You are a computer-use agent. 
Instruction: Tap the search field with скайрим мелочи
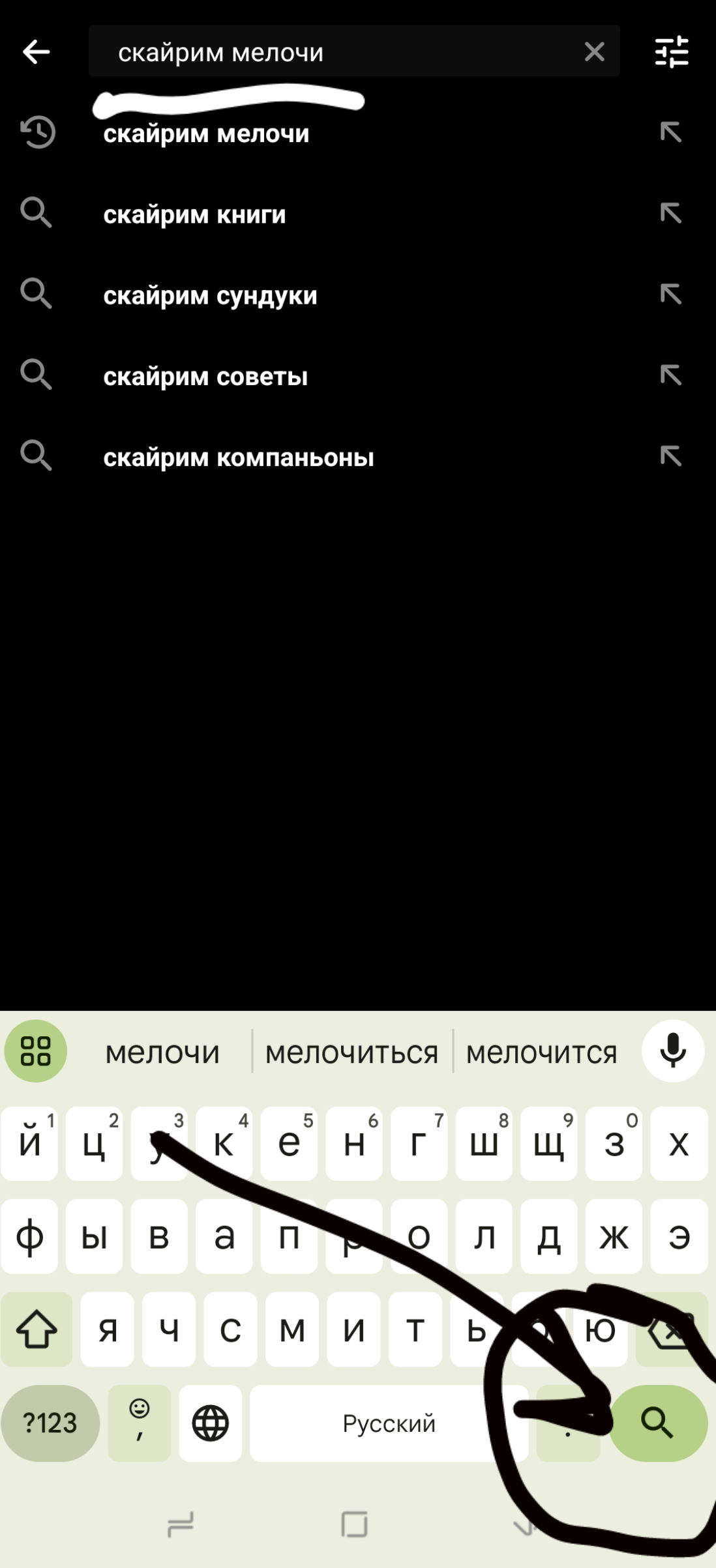tap(354, 51)
